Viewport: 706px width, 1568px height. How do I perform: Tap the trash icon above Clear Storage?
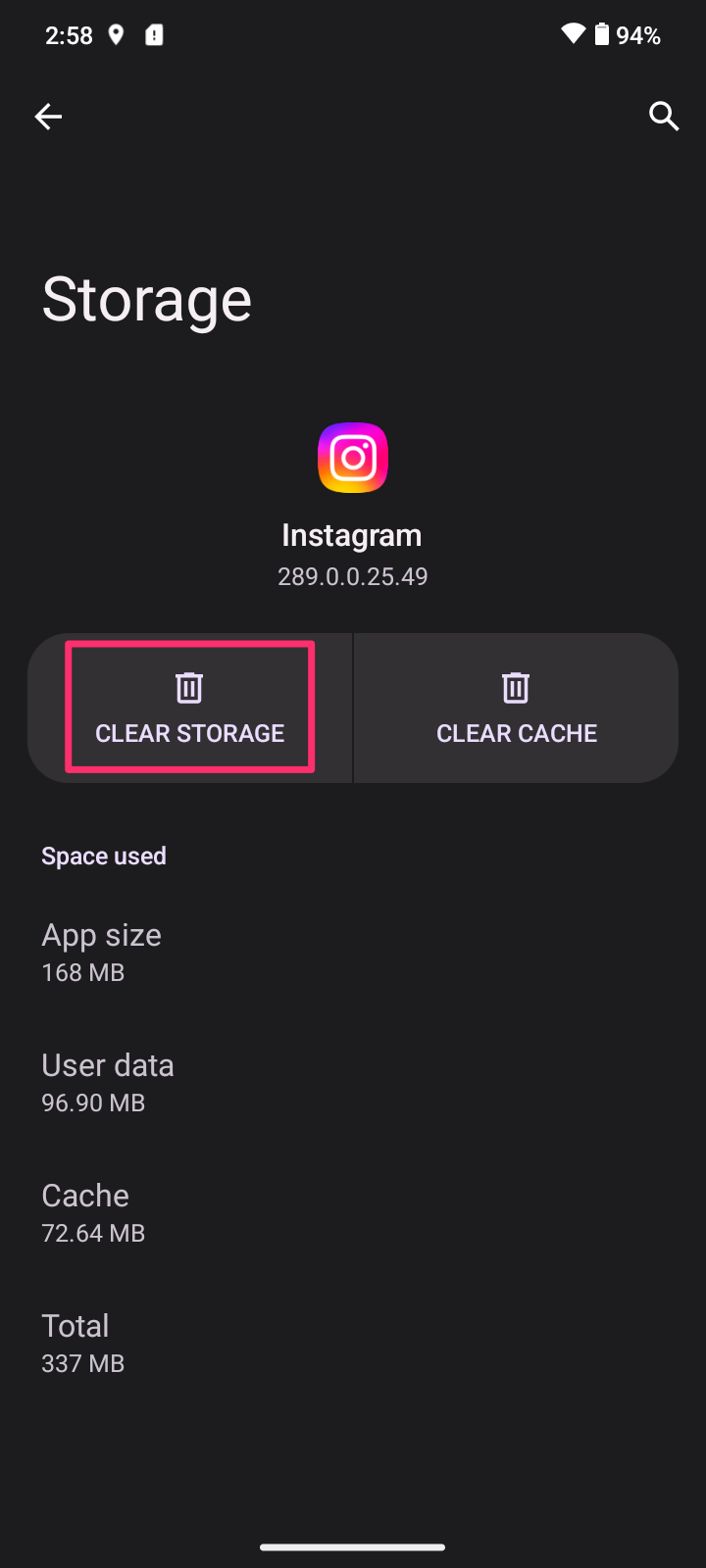pos(188,687)
